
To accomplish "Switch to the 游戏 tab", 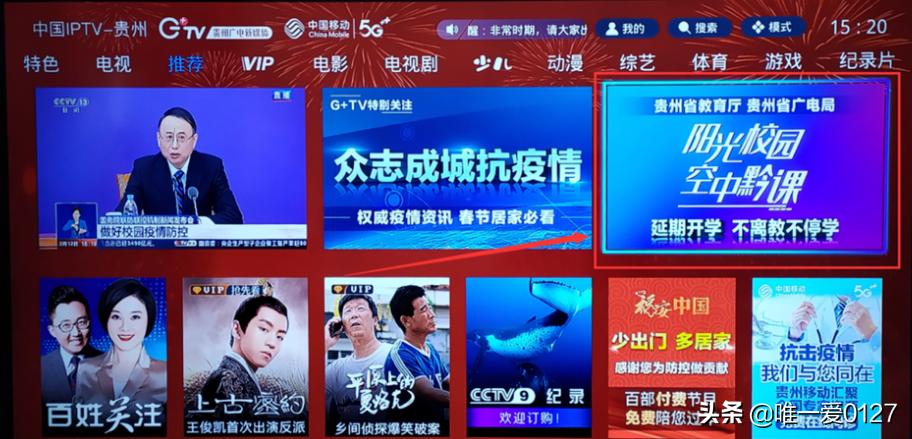I will [x=782, y=63].
